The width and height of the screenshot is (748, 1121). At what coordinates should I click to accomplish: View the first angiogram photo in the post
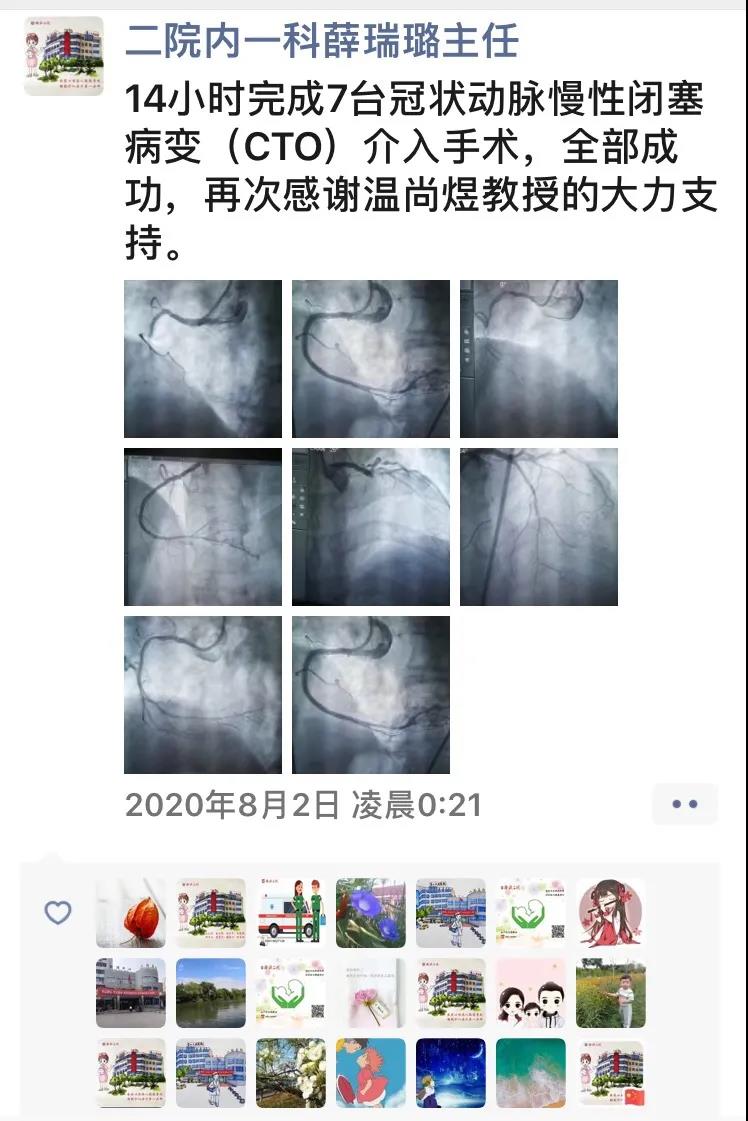(203, 359)
